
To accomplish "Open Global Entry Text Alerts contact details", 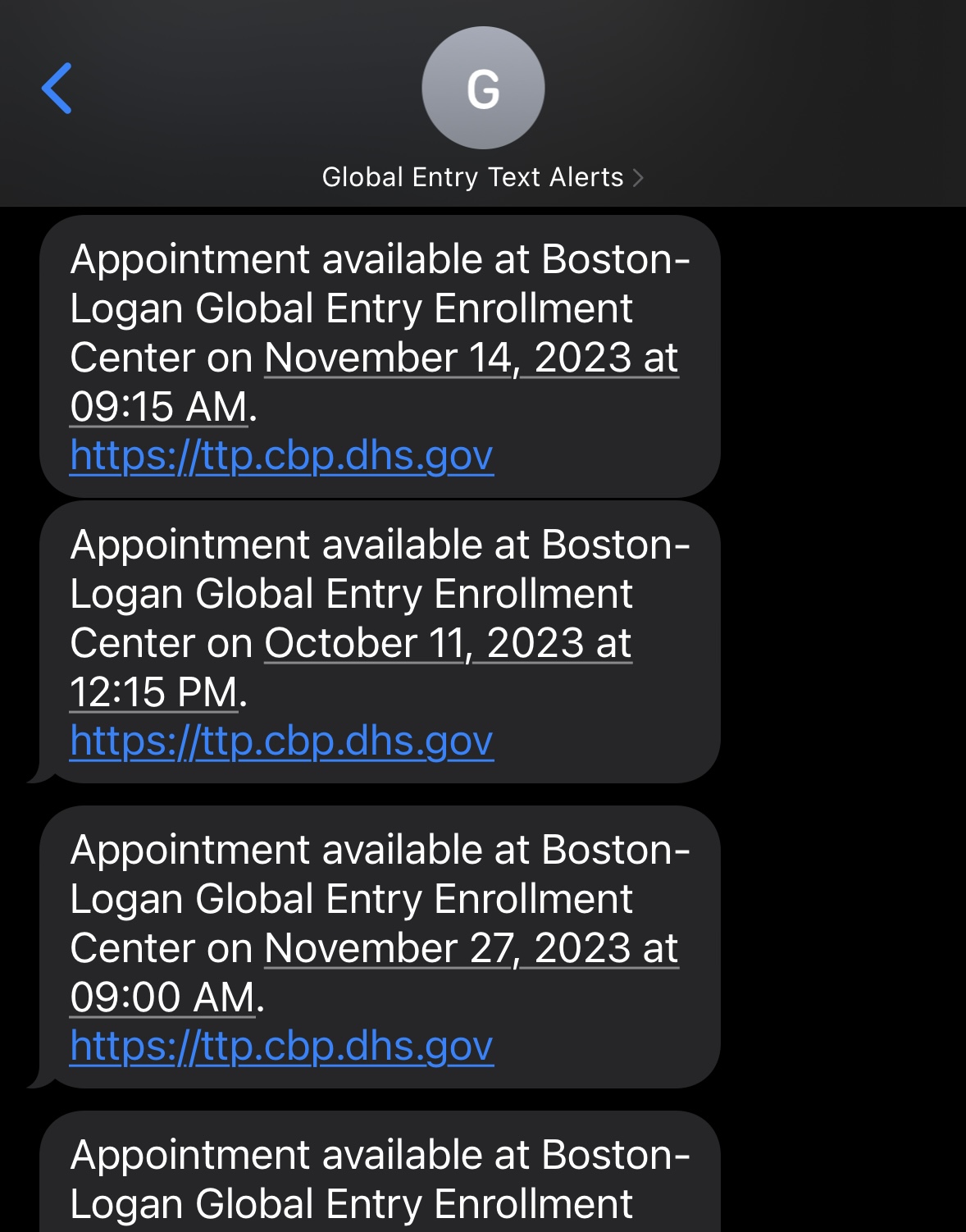I will [x=482, y=177].
